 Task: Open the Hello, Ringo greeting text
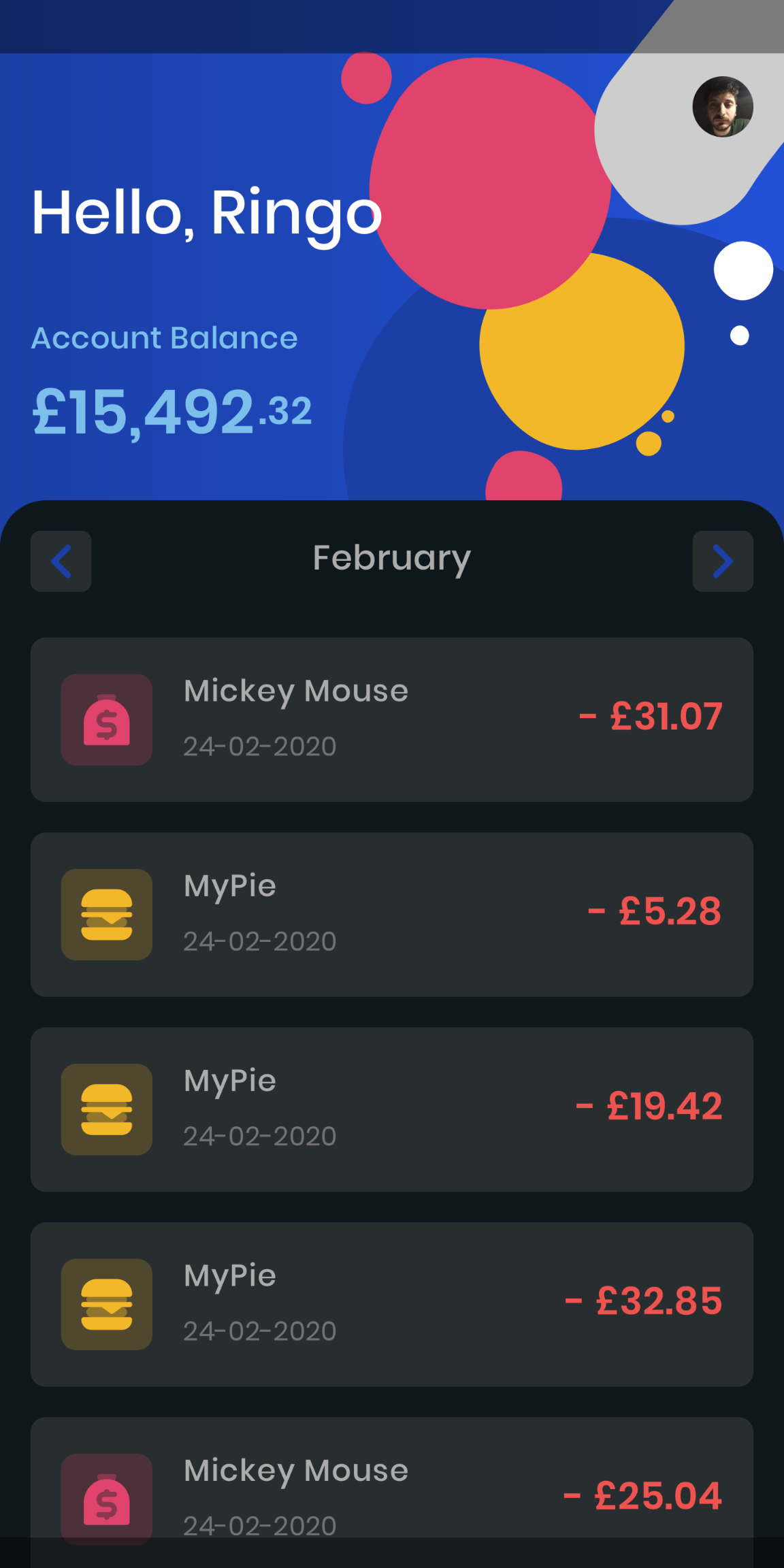206,213
